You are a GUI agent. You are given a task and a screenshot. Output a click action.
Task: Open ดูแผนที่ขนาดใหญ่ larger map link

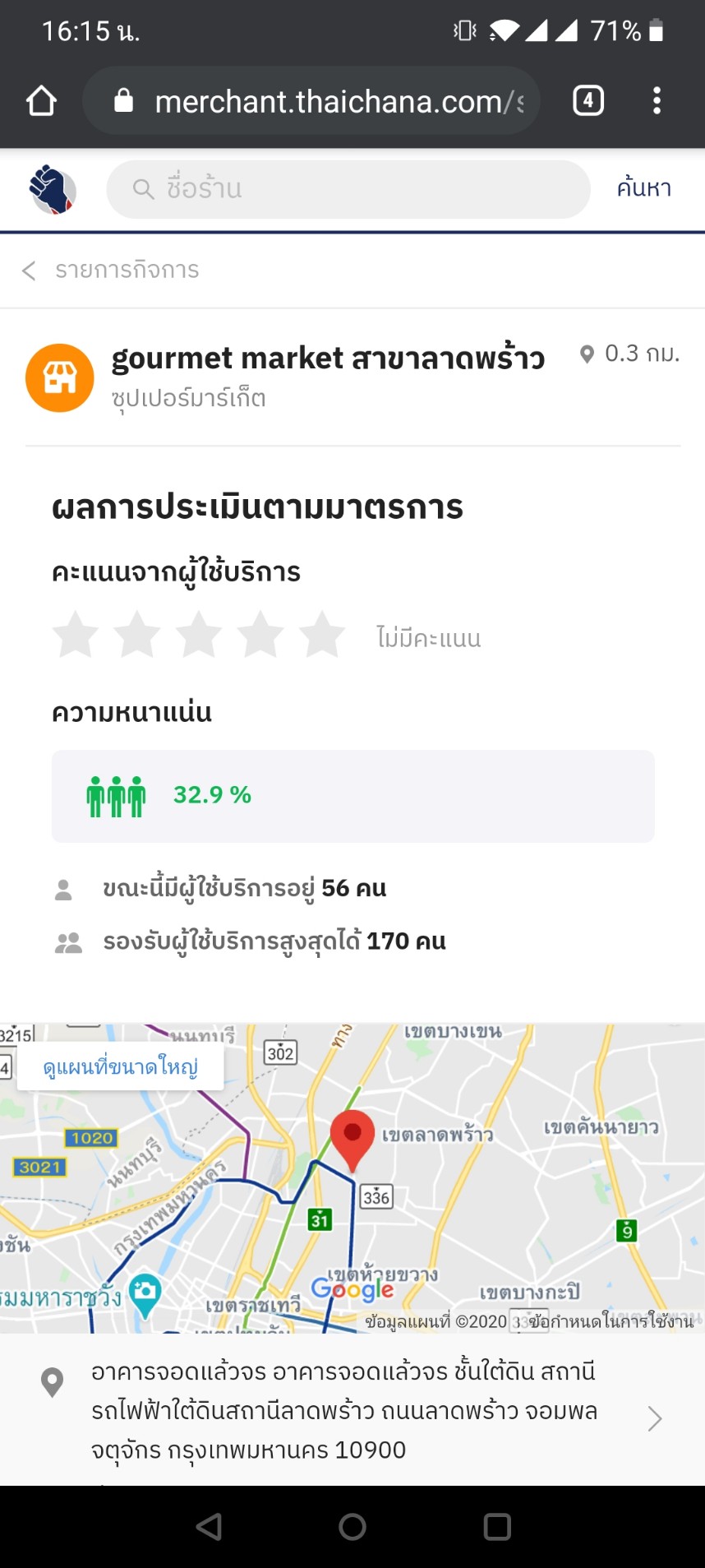click(x=121, y=1067)
